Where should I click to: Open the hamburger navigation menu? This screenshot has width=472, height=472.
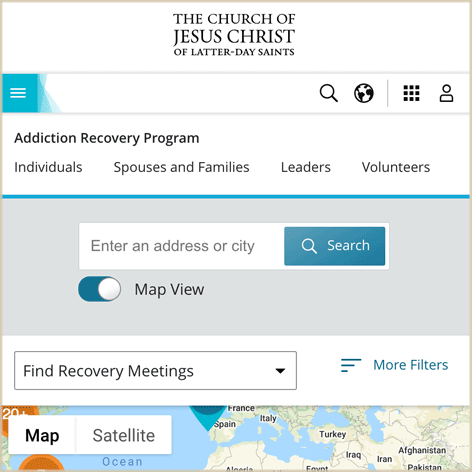[x=18, y=93]
